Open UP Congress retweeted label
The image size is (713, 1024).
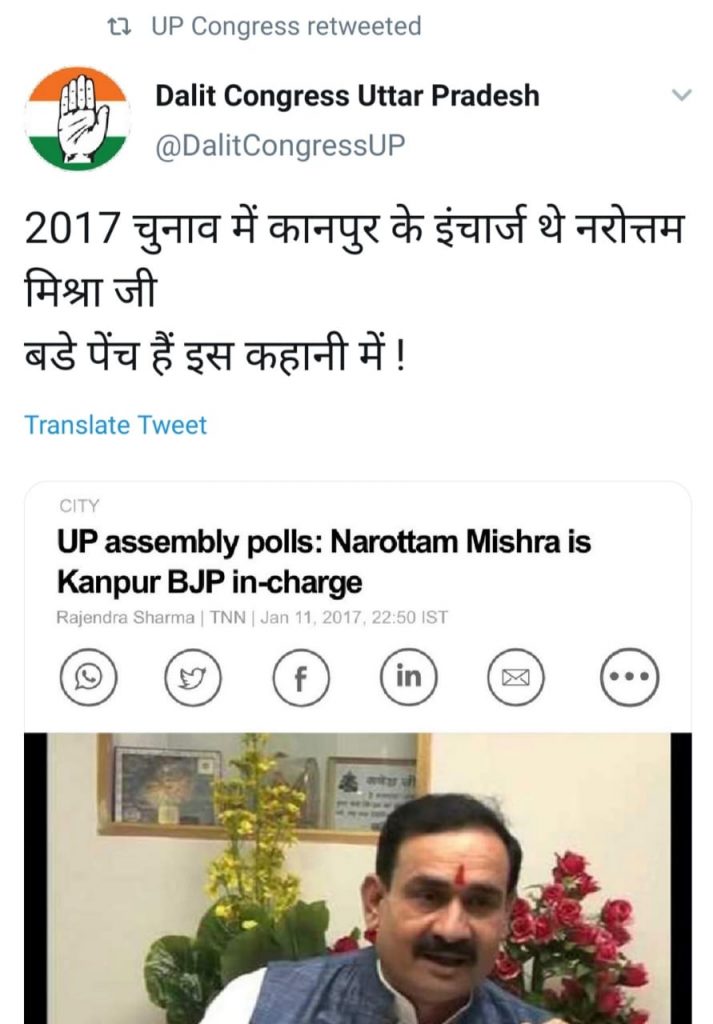pyautogui.click(x=285, y=27)
